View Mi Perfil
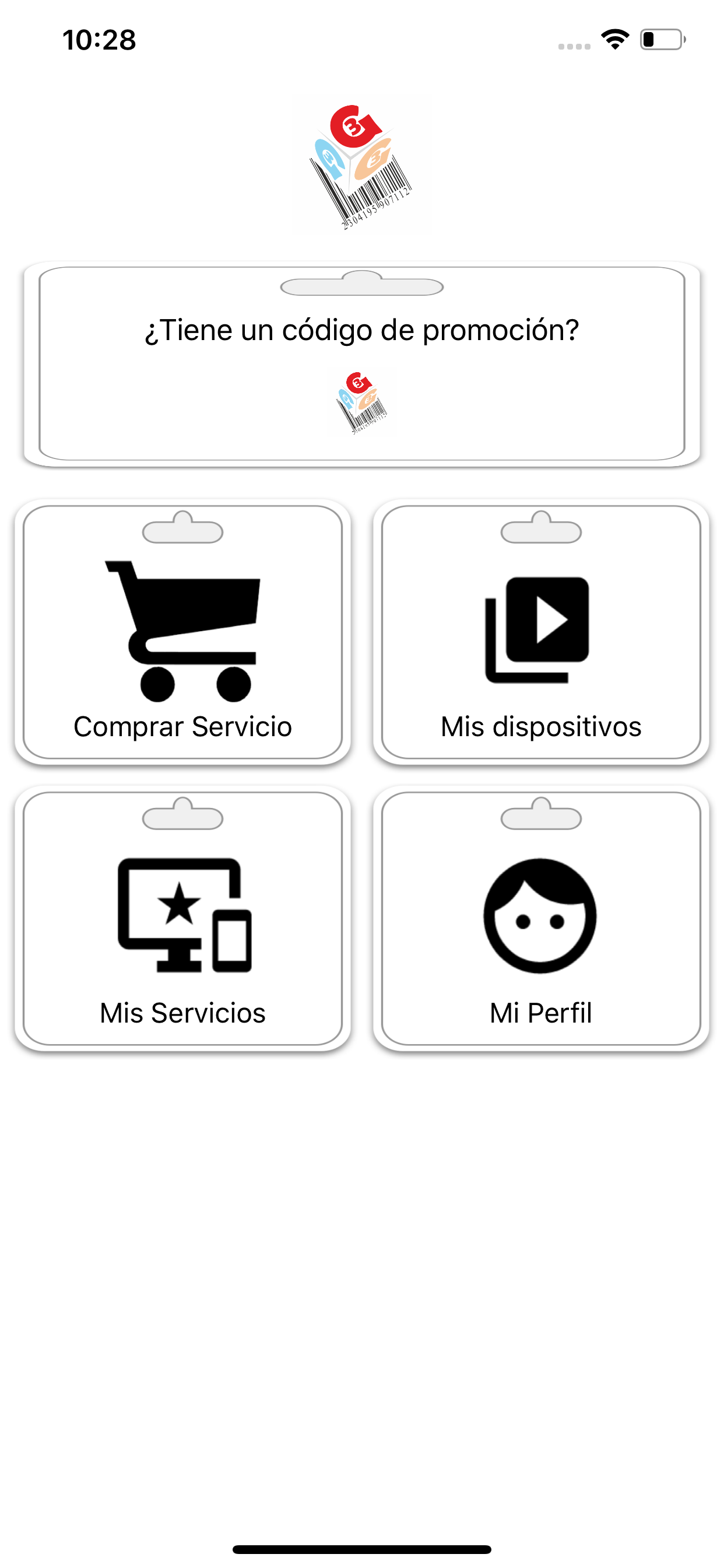Image resolution: width=724 pixels, height=1568 pixels. click(x=541, y=919)
